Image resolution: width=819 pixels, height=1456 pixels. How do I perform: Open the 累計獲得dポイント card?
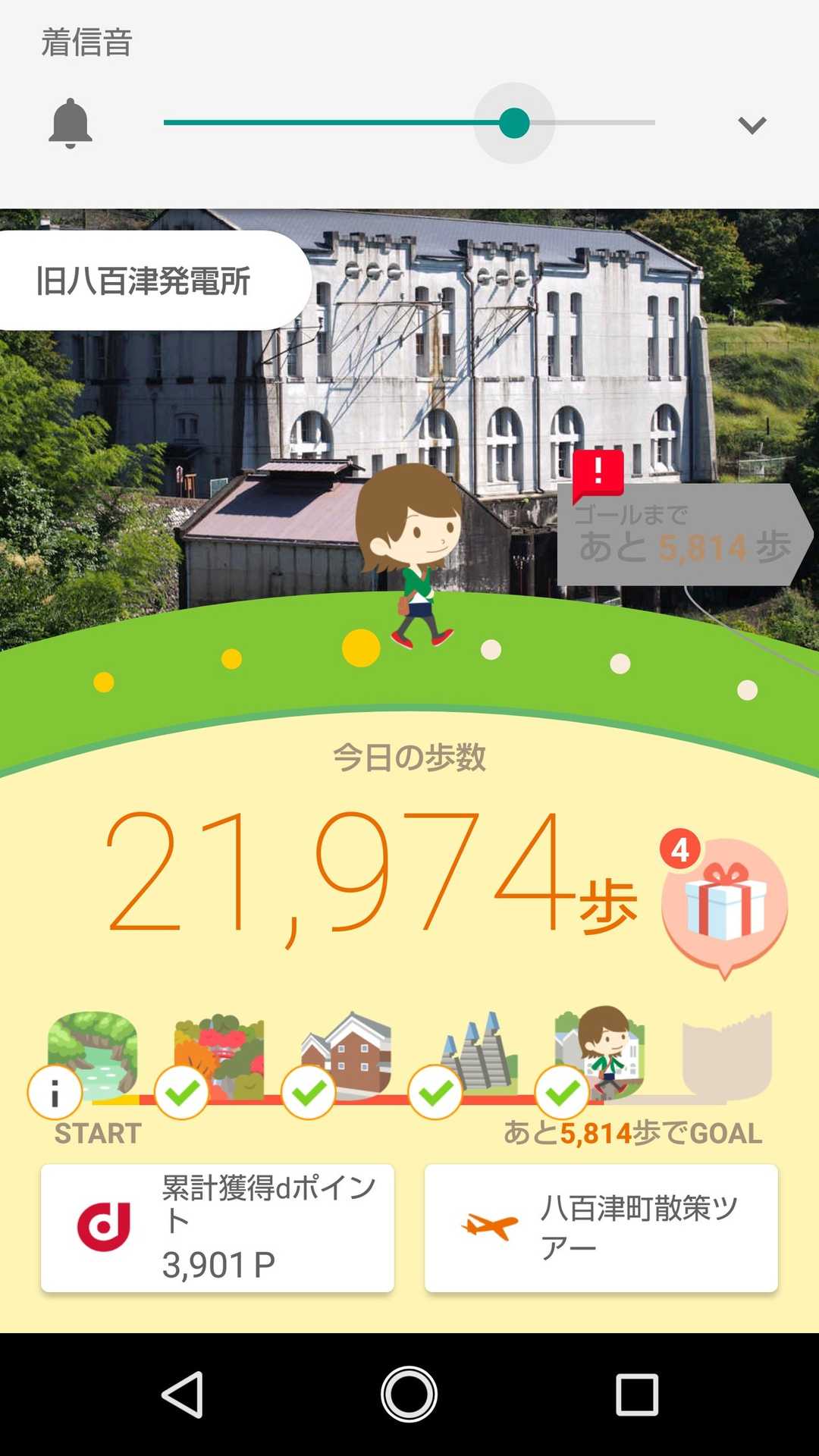[x=218, y=1228]
